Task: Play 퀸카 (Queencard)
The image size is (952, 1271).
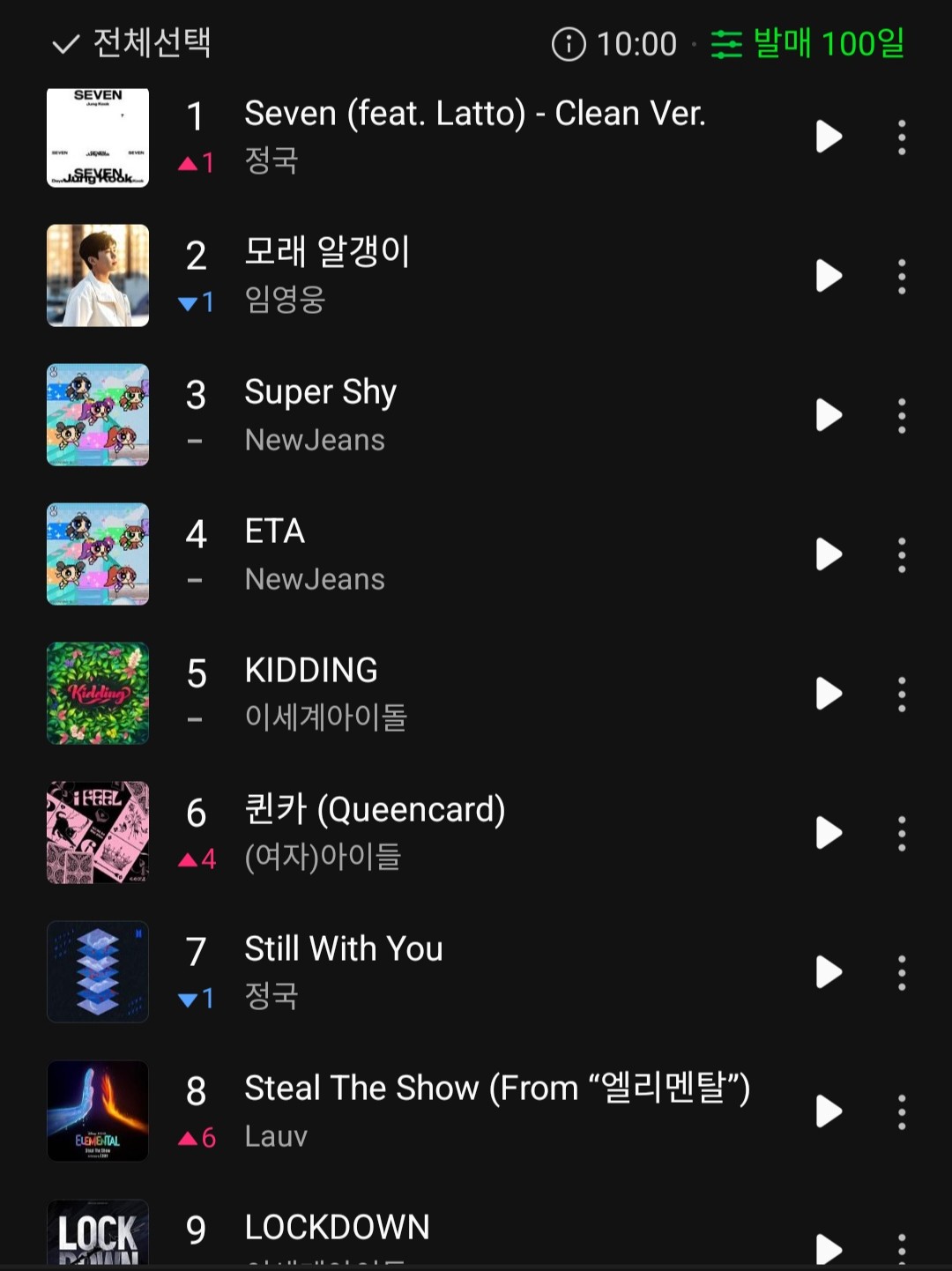Action: point(828,833)
